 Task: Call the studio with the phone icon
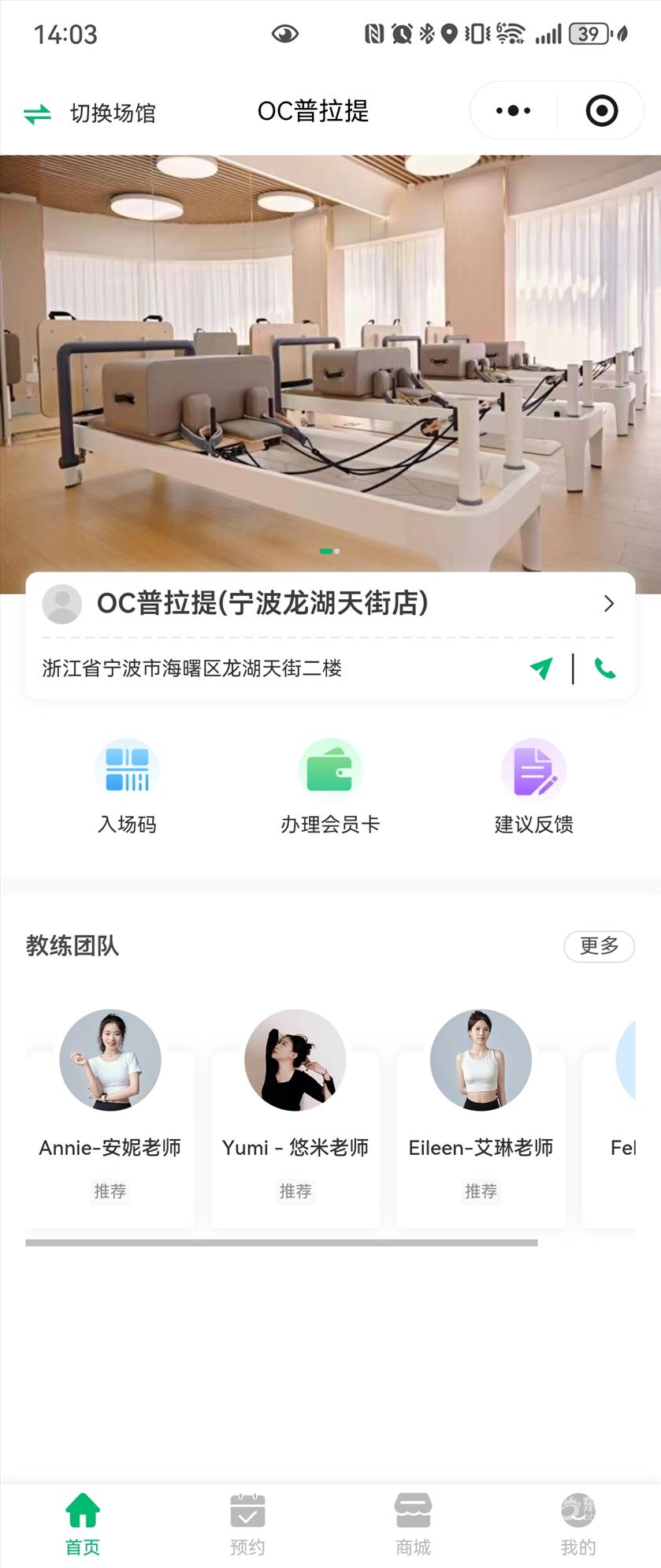click(x=604, y=669)
